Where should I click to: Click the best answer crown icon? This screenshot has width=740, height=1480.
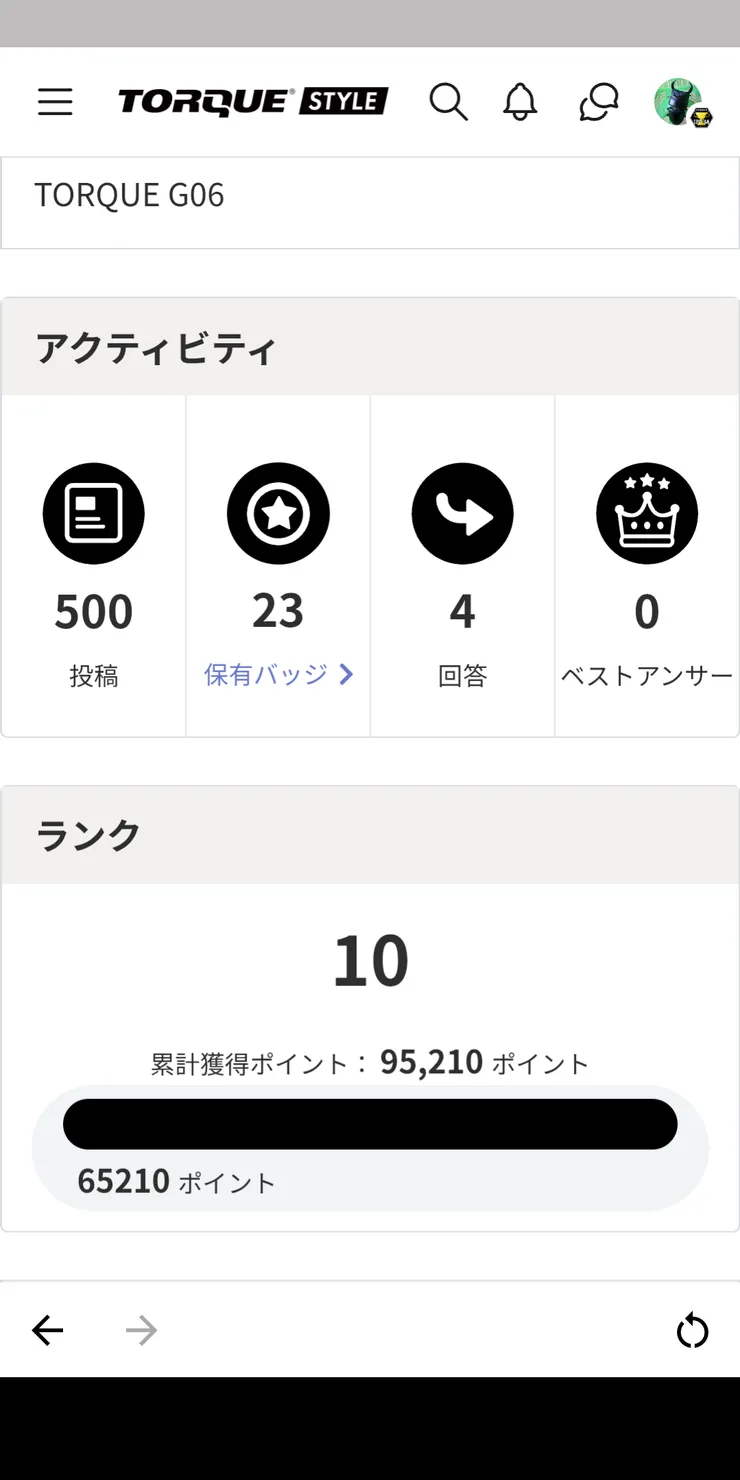coord(646,513)
